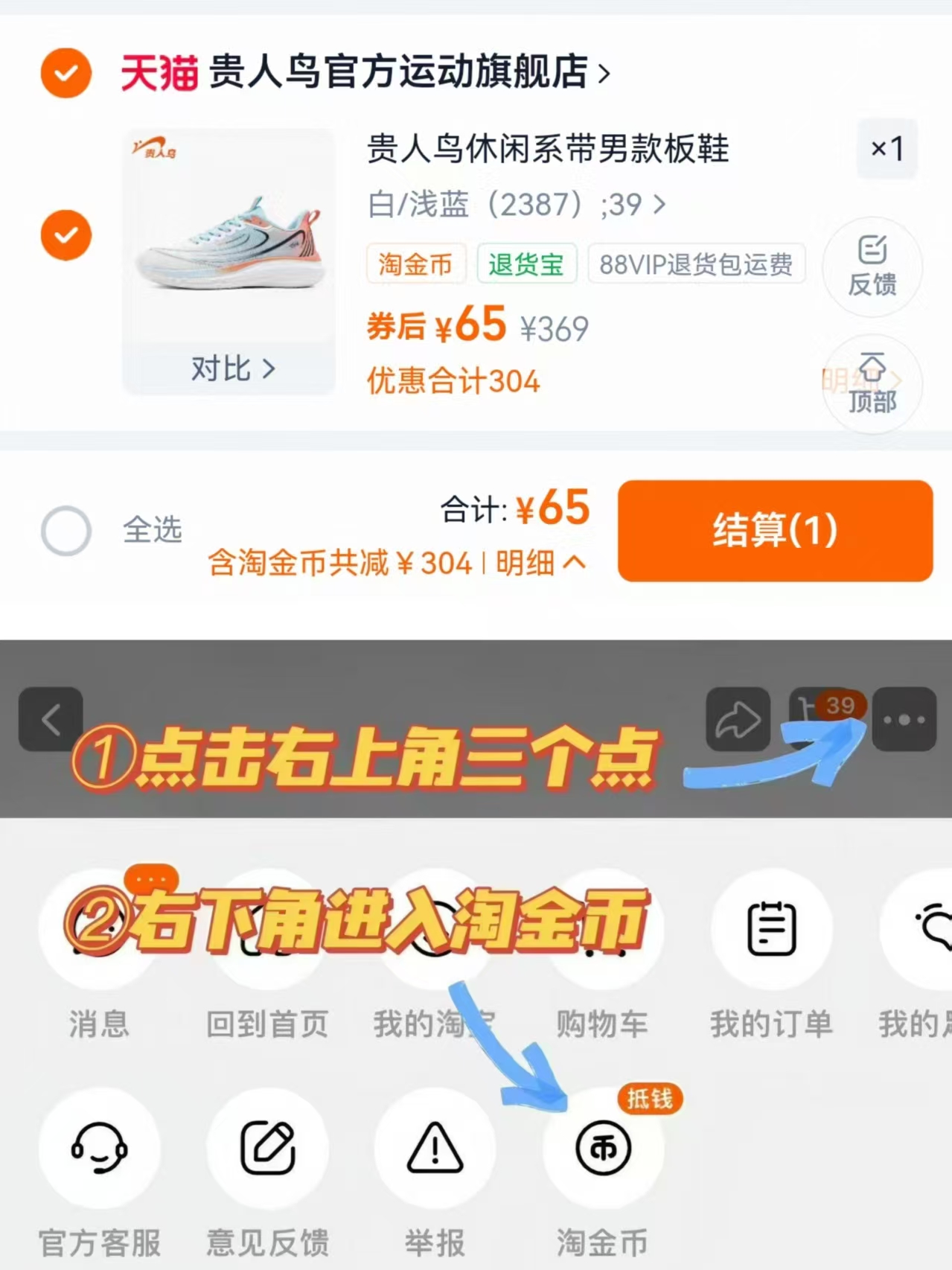
Task: Uncheck the store selection checkmark
Action: (65, 72)
